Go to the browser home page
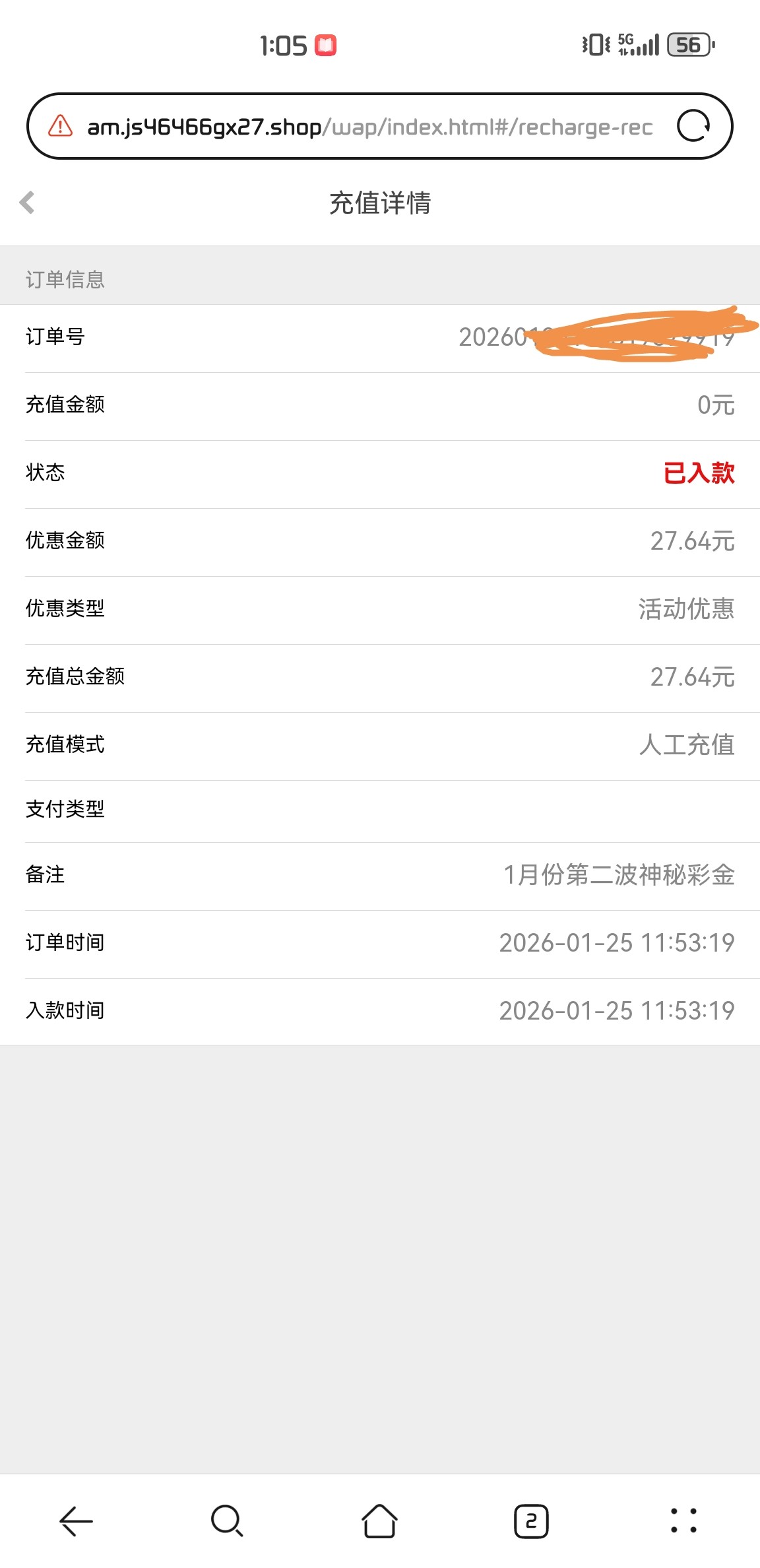 coord(379,1521)
